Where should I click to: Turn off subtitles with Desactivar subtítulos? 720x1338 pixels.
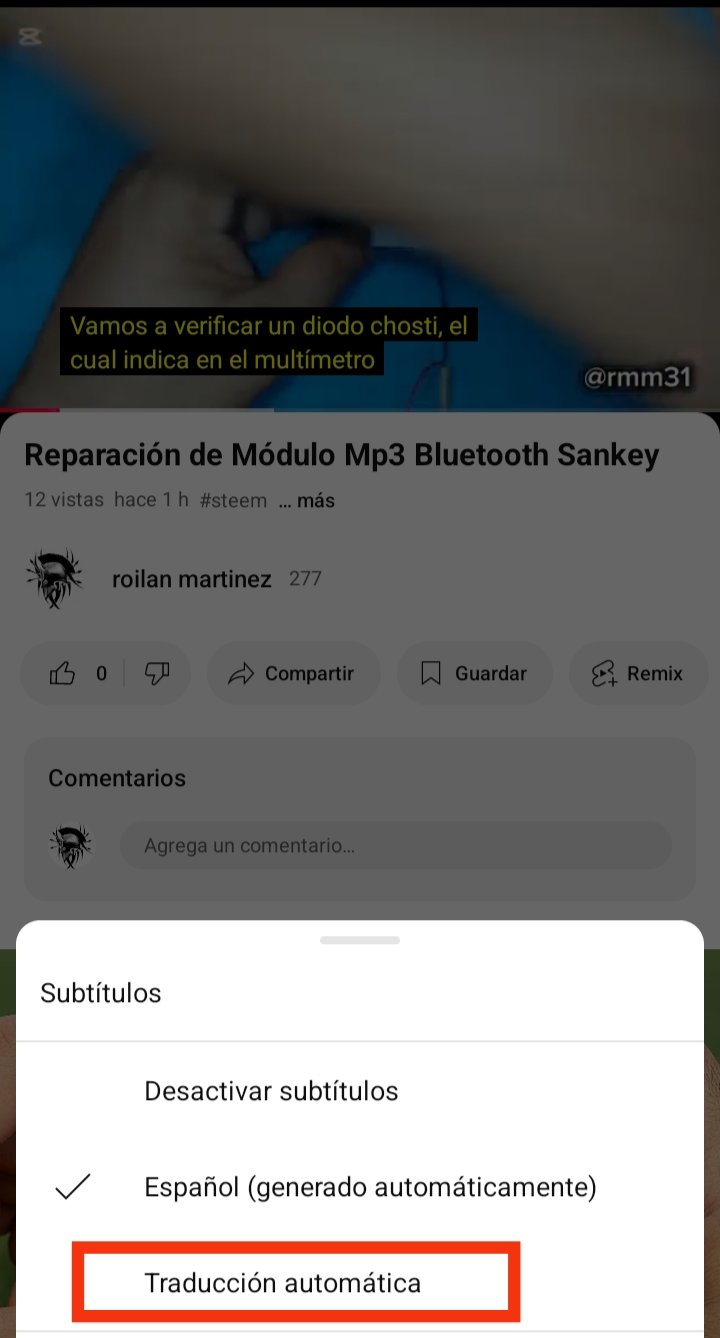pos(271,1090)
